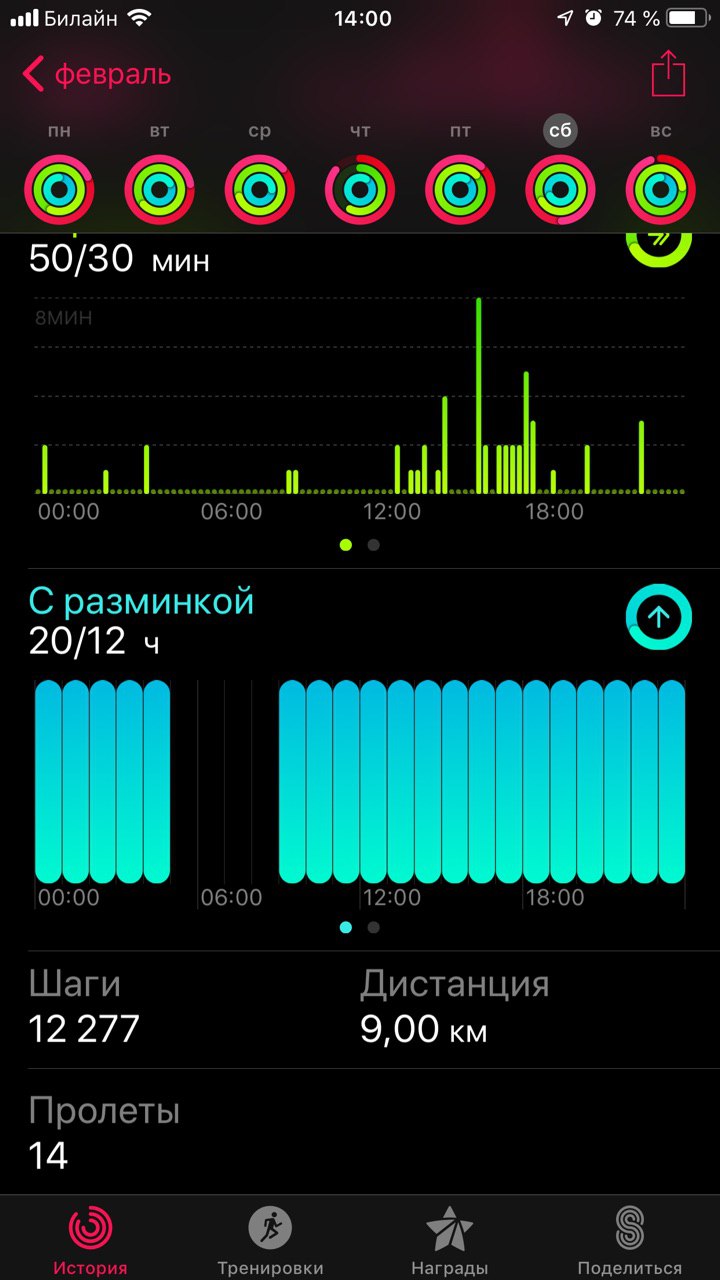720x1280 pixels.
Task: Select Thursday's (чт) activity rings
Action: pyautogui.click(x=360, y=188)
